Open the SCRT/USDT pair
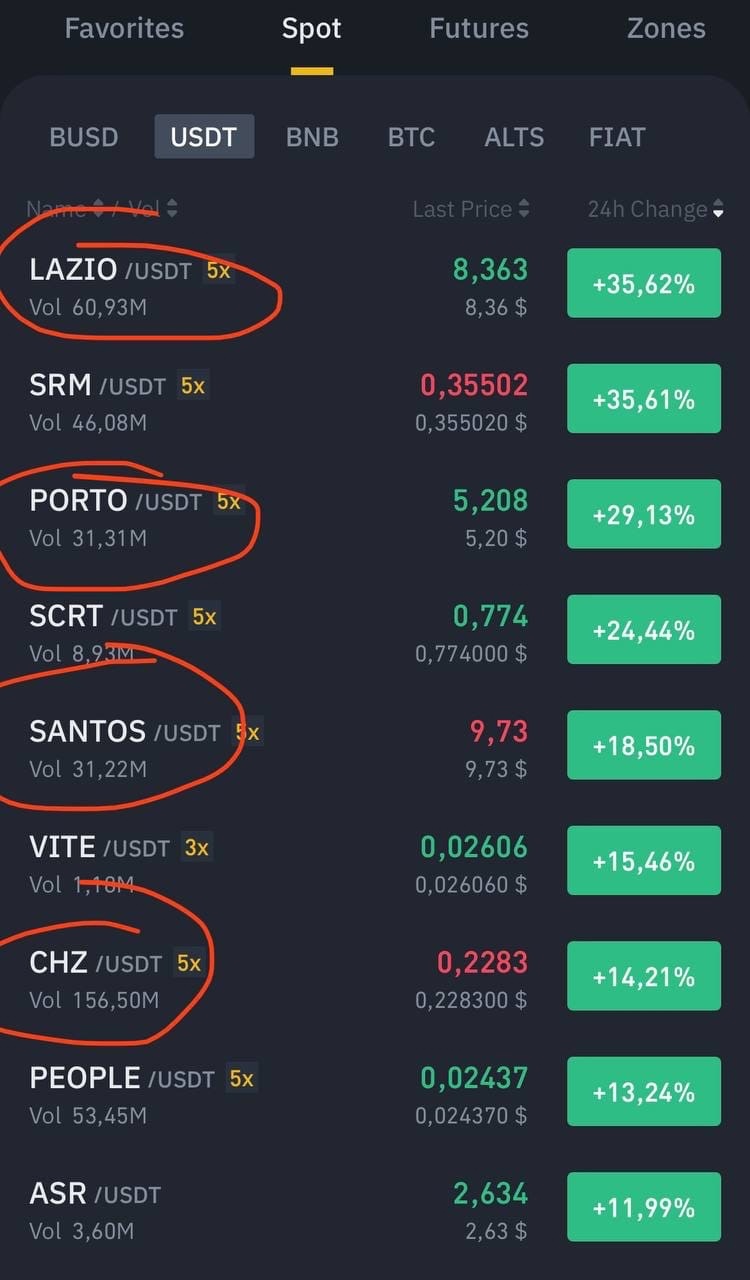The height and width of the screenshot is (1280, 750). [375, 631]
